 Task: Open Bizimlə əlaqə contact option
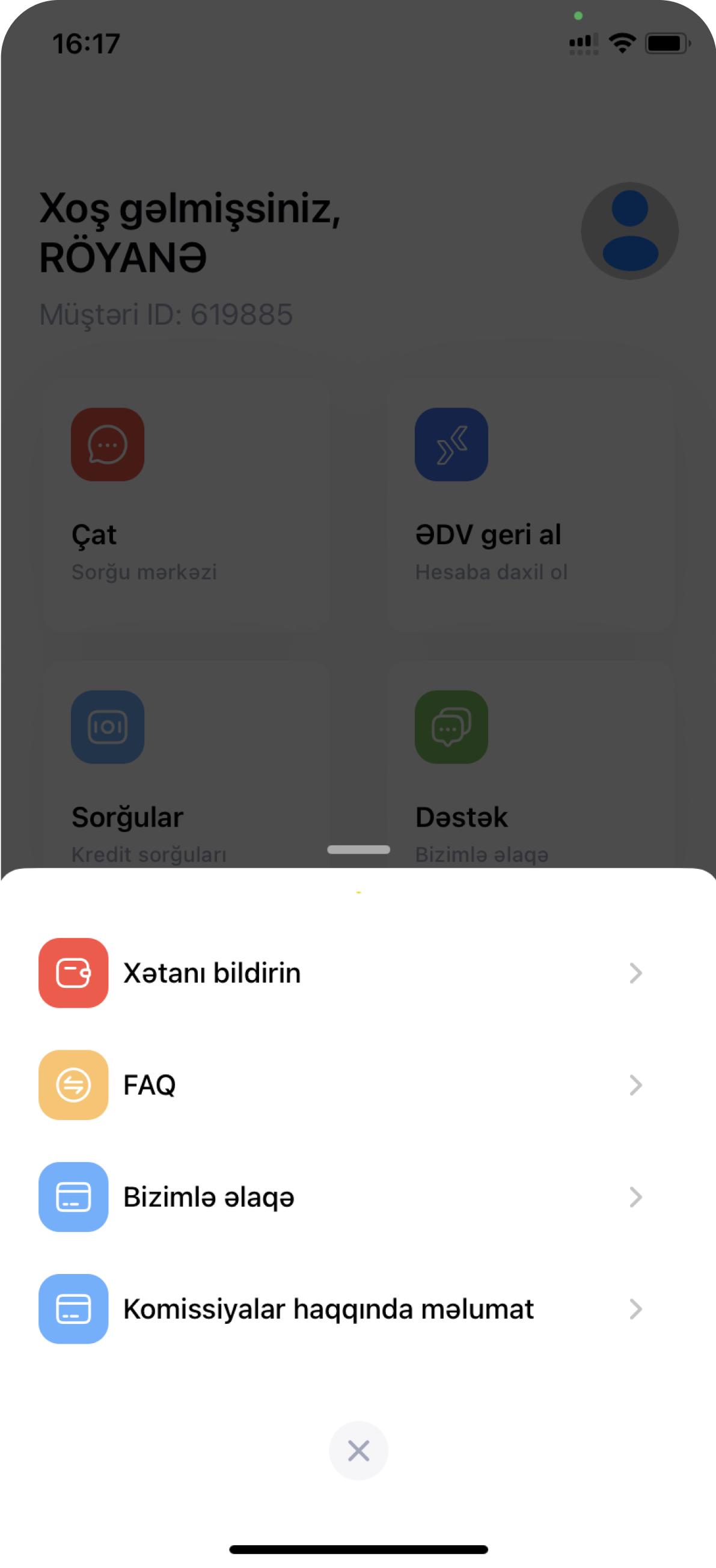pyautogui.click(x=208, y=1196)
